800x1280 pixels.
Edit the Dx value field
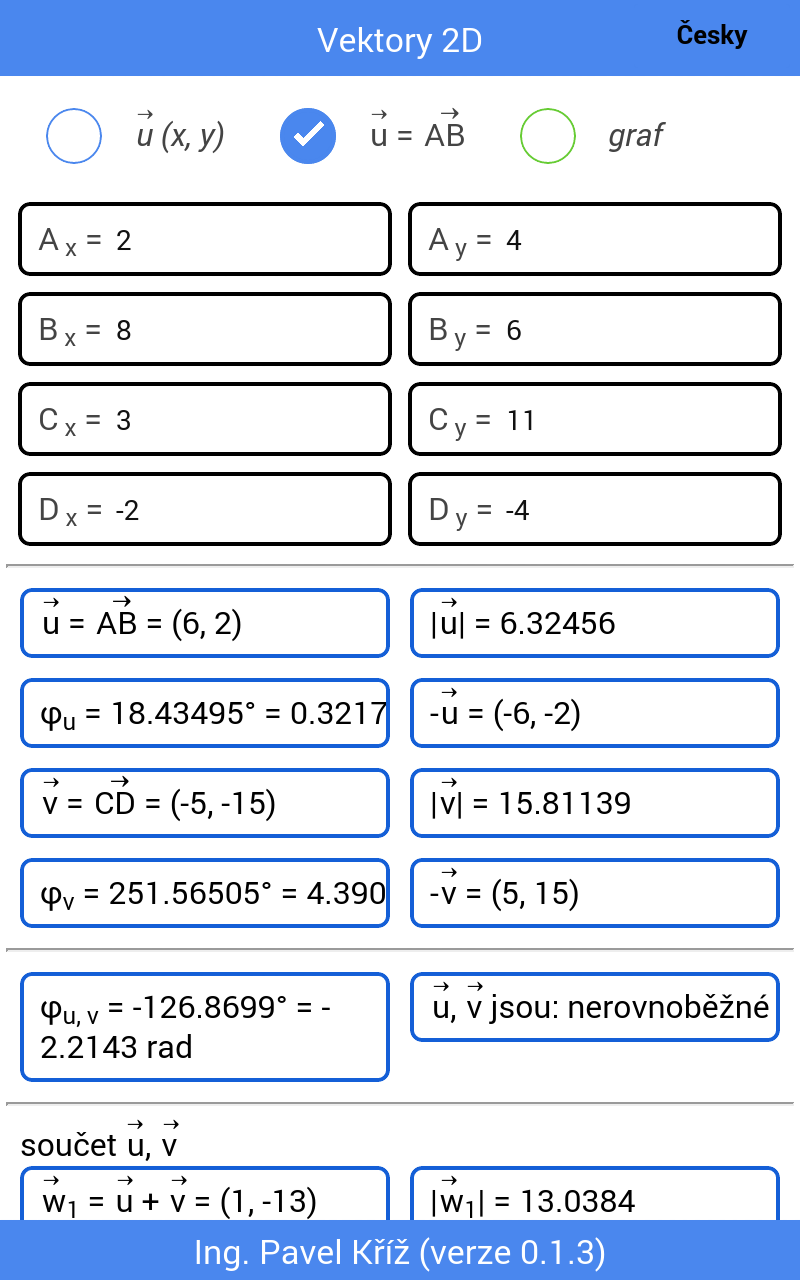204,510
